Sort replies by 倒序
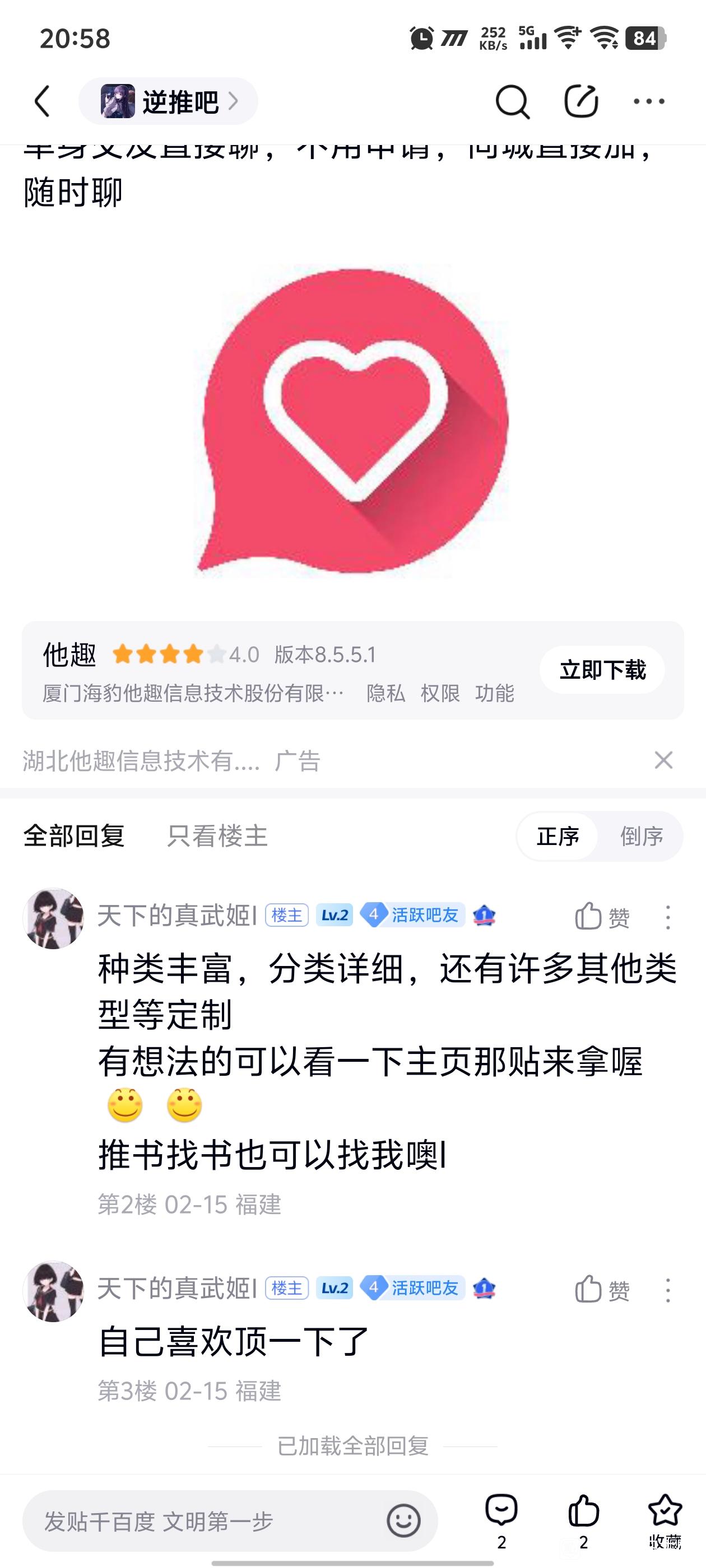The image size is (706, 1568). coord(642,836)
